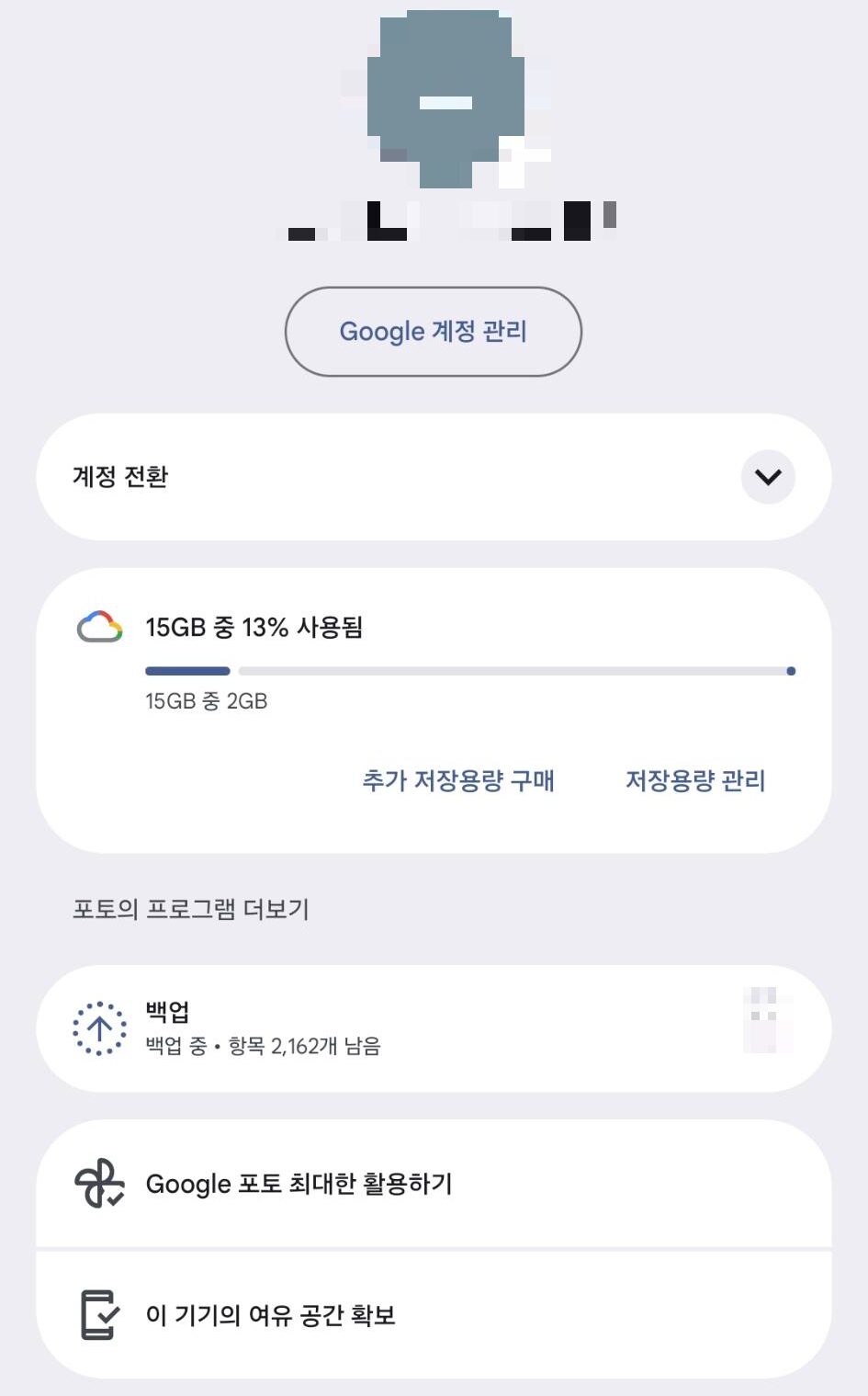Tap the Google 계정 관리 button
Viewport: 868px width, 1396px height.
pyautogui.click(x=434, y=332)
